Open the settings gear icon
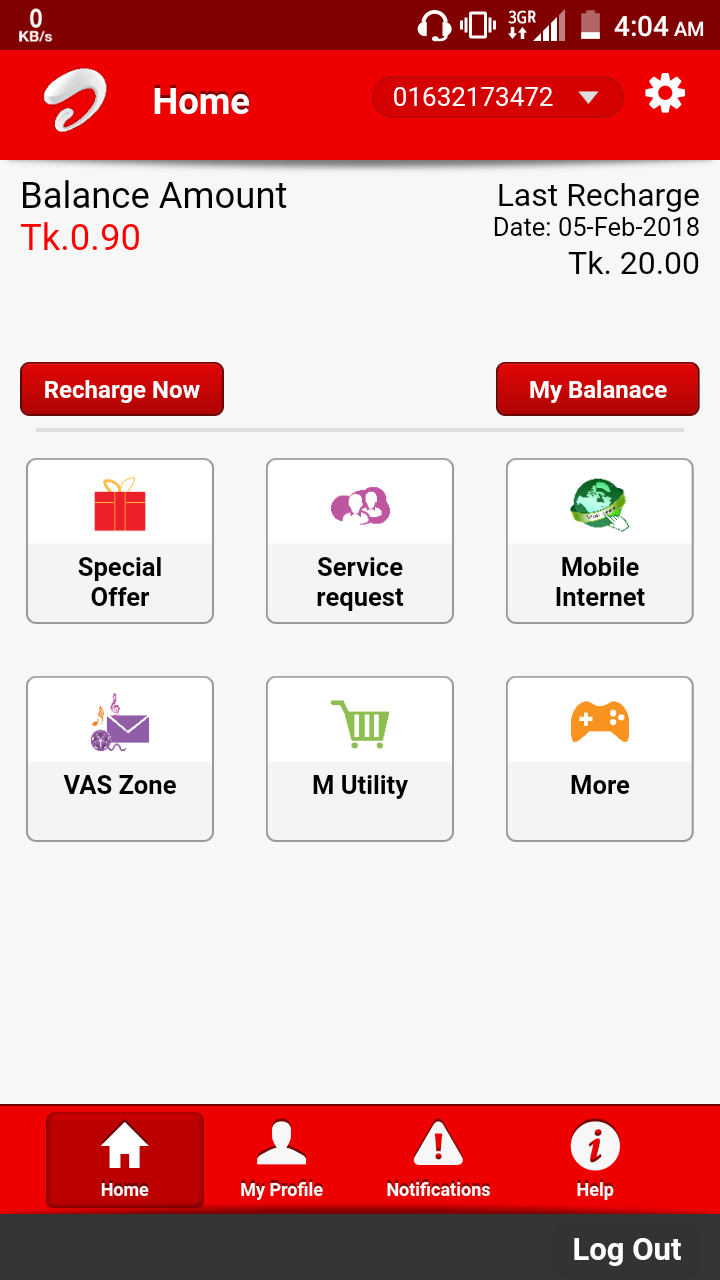 [665, 95]
